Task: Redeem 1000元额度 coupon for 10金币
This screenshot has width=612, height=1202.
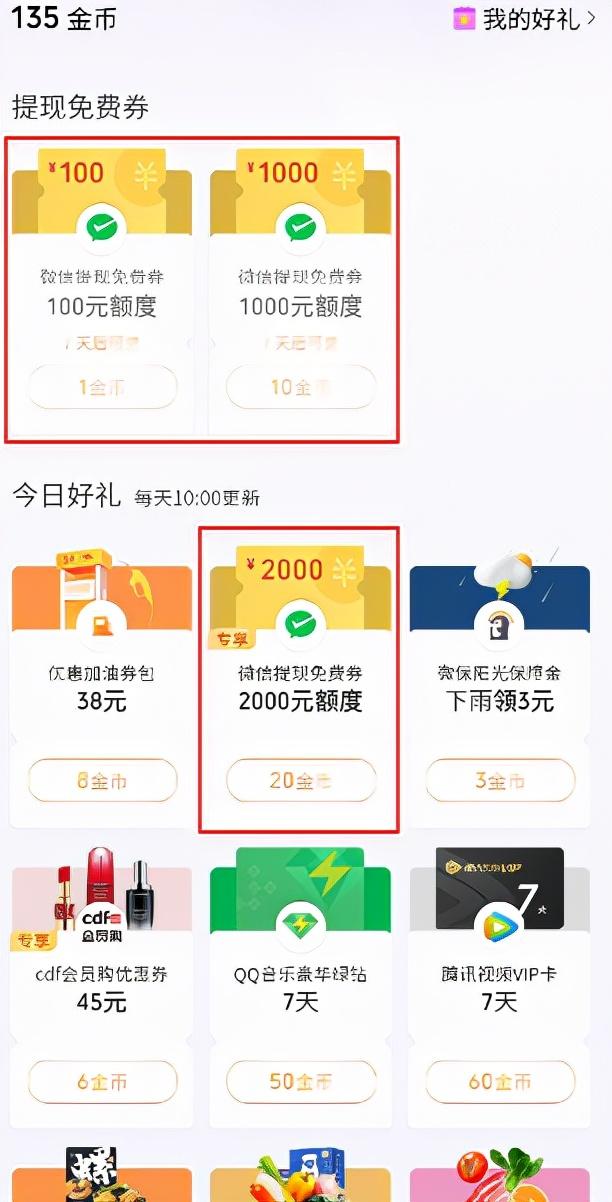Action: [301, 387]
